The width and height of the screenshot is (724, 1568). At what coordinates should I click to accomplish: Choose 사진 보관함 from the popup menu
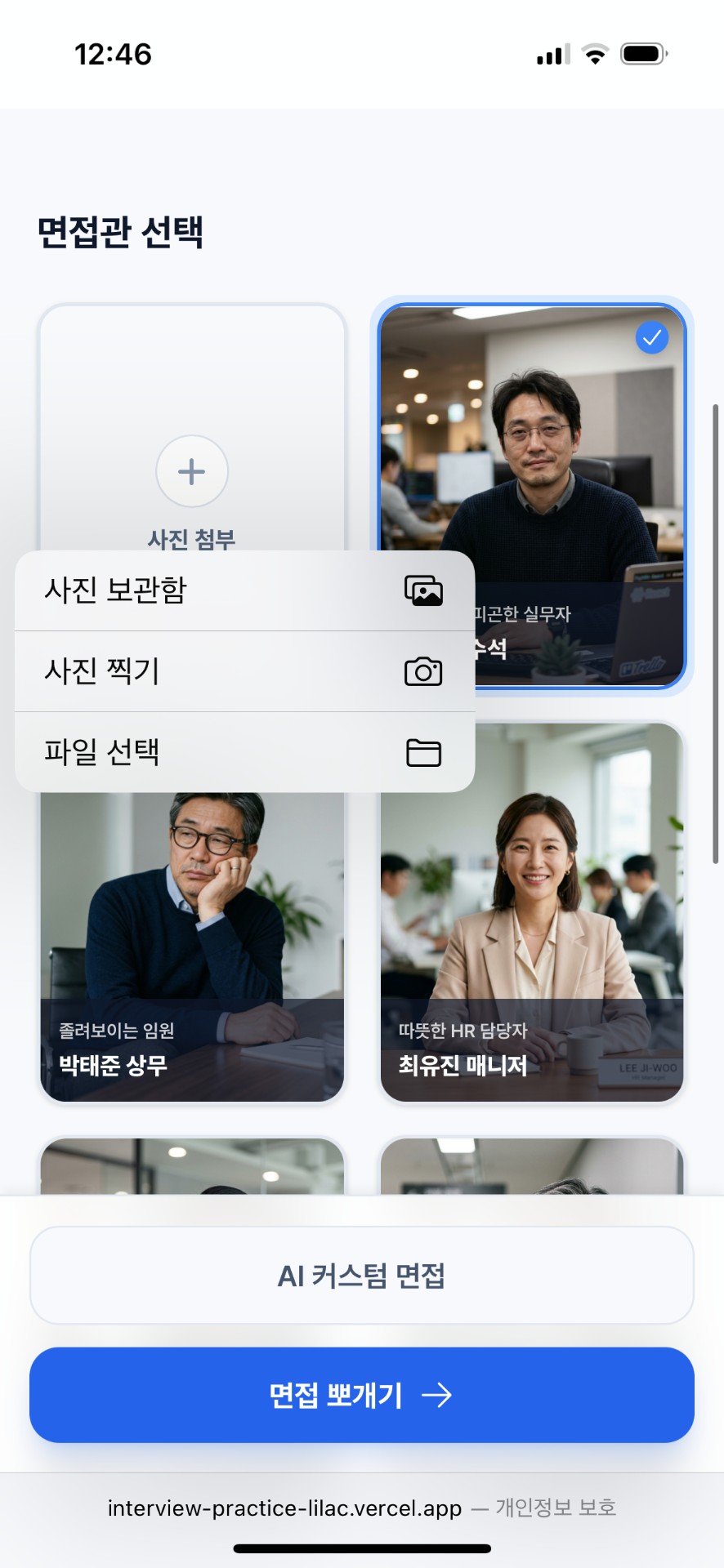pyautogui.click(x=244, y=590)
